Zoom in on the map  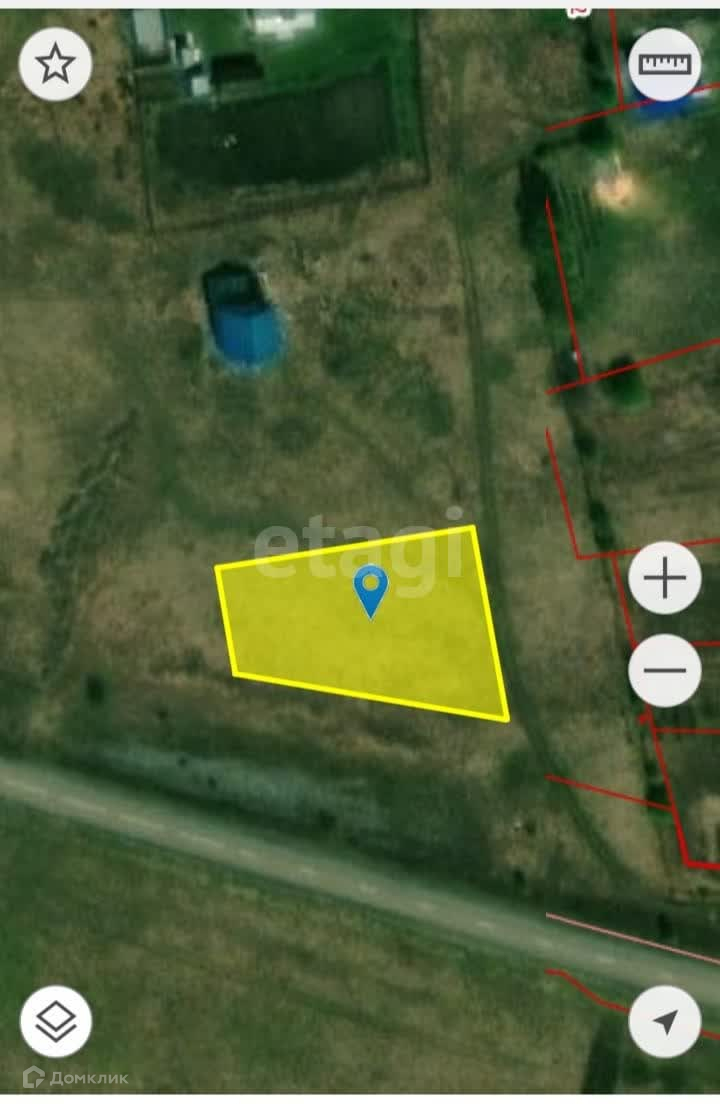pos(665,578)
